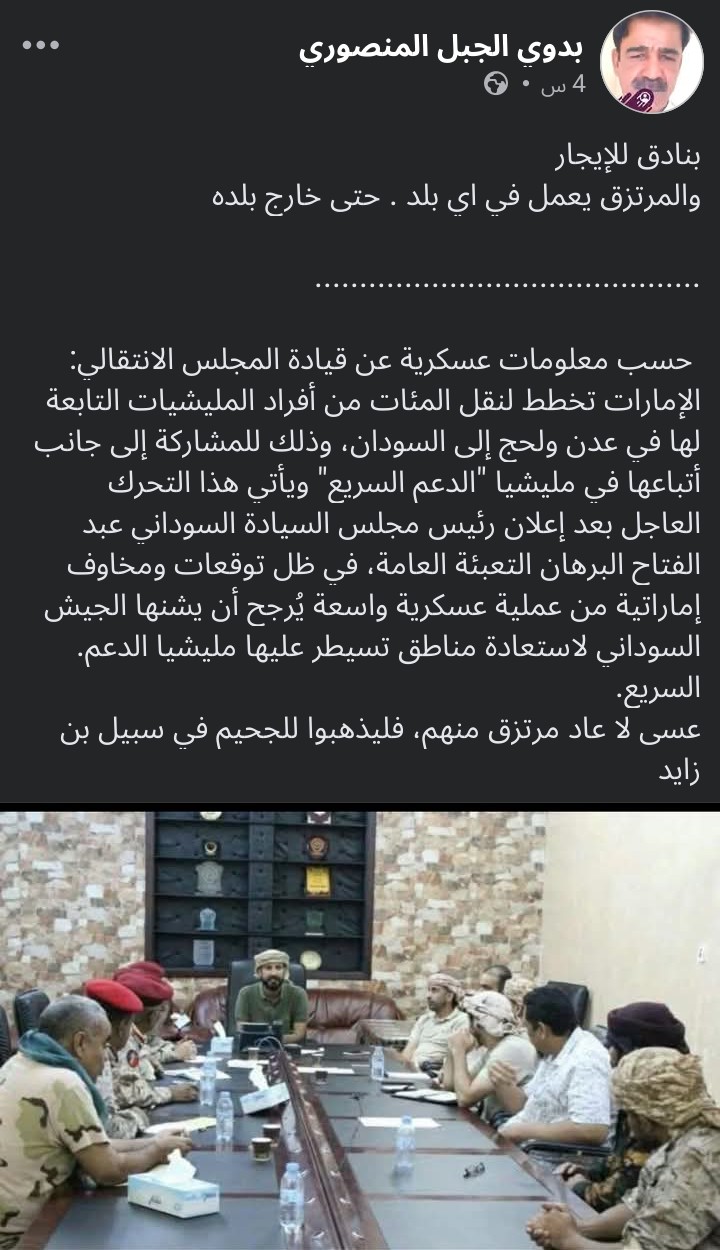Open the meeting photo attached to the post
This screenshot has height=1250, width=720.
coord(360,1030)
